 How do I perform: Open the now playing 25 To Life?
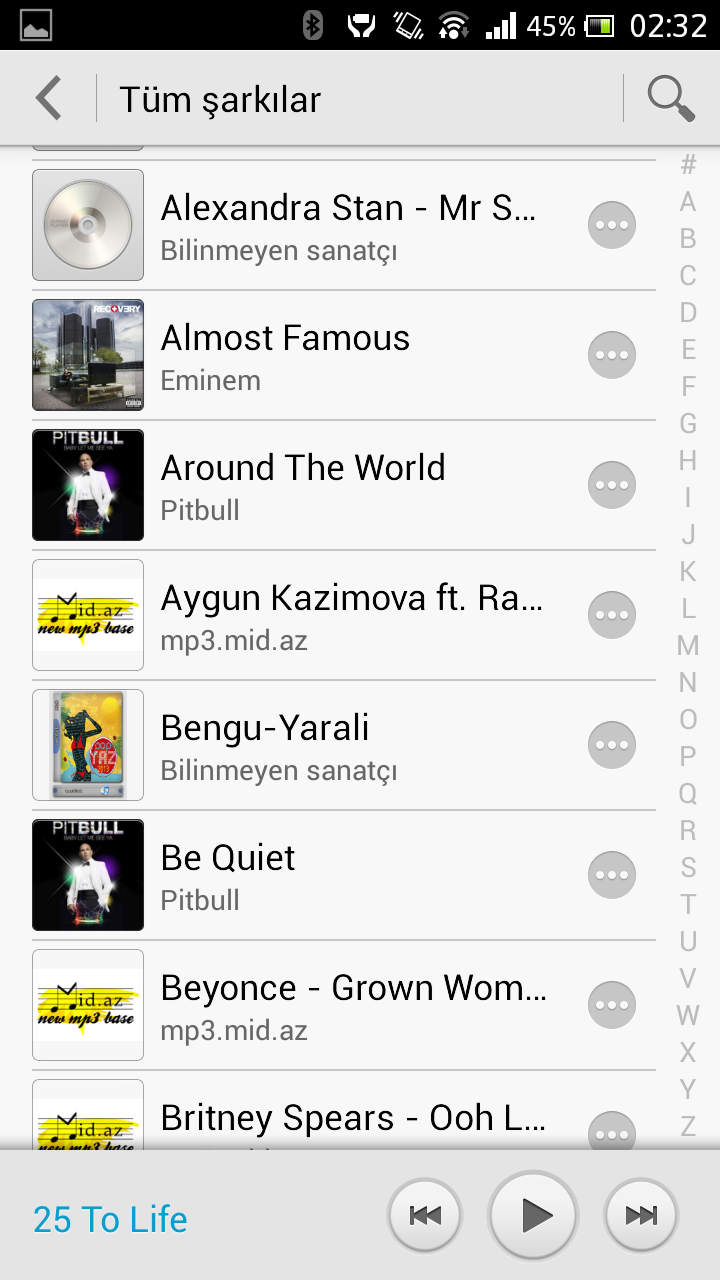click(x=110, y=1219)
